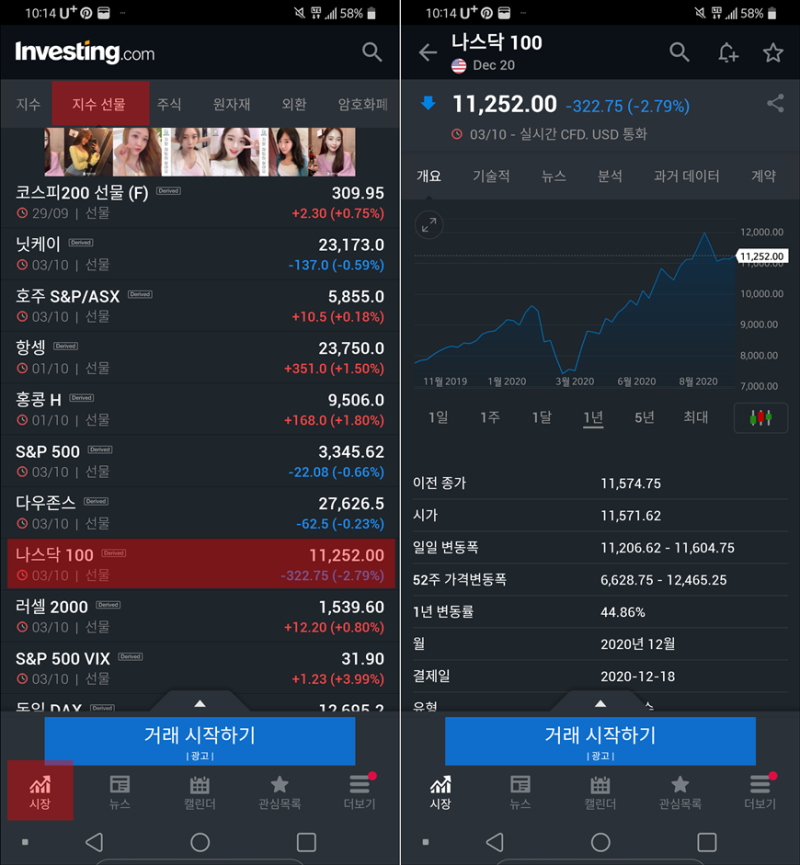Open the S&P 500 VIX row
The width and height of the screenshot is (800, 865).
coord(200,668)
